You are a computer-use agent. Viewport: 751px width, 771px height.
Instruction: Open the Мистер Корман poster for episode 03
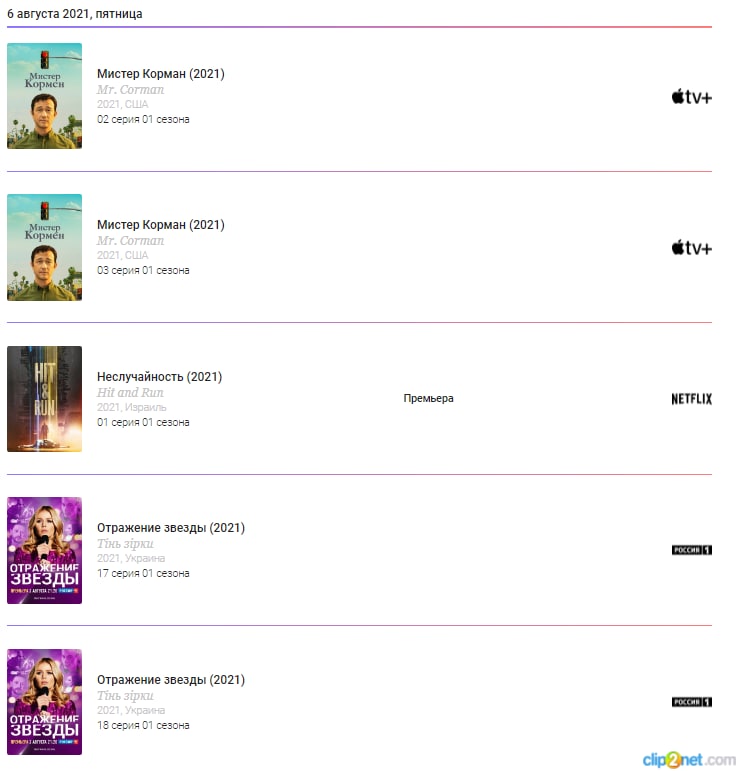pyautogui.click(x=44, y=247)
